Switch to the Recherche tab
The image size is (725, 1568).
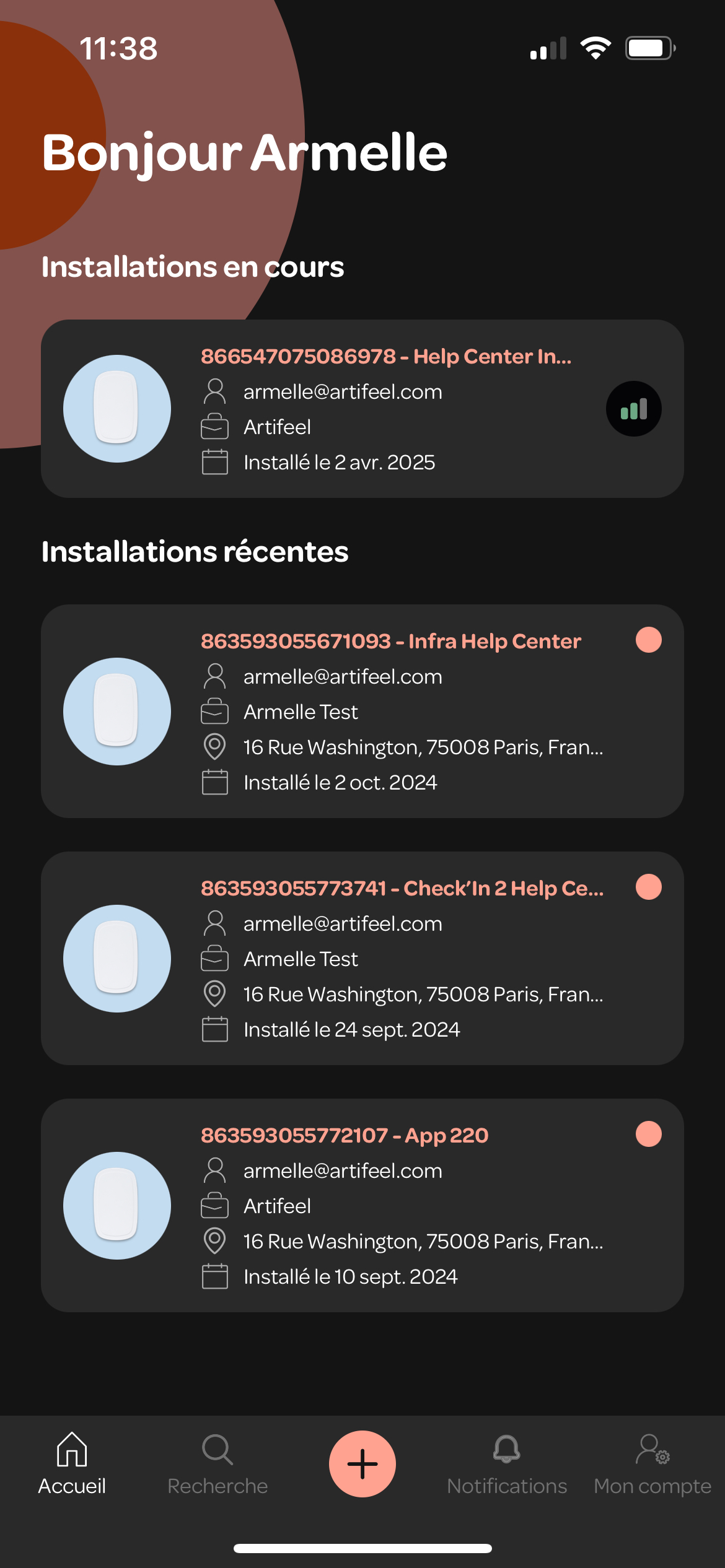217,1464
